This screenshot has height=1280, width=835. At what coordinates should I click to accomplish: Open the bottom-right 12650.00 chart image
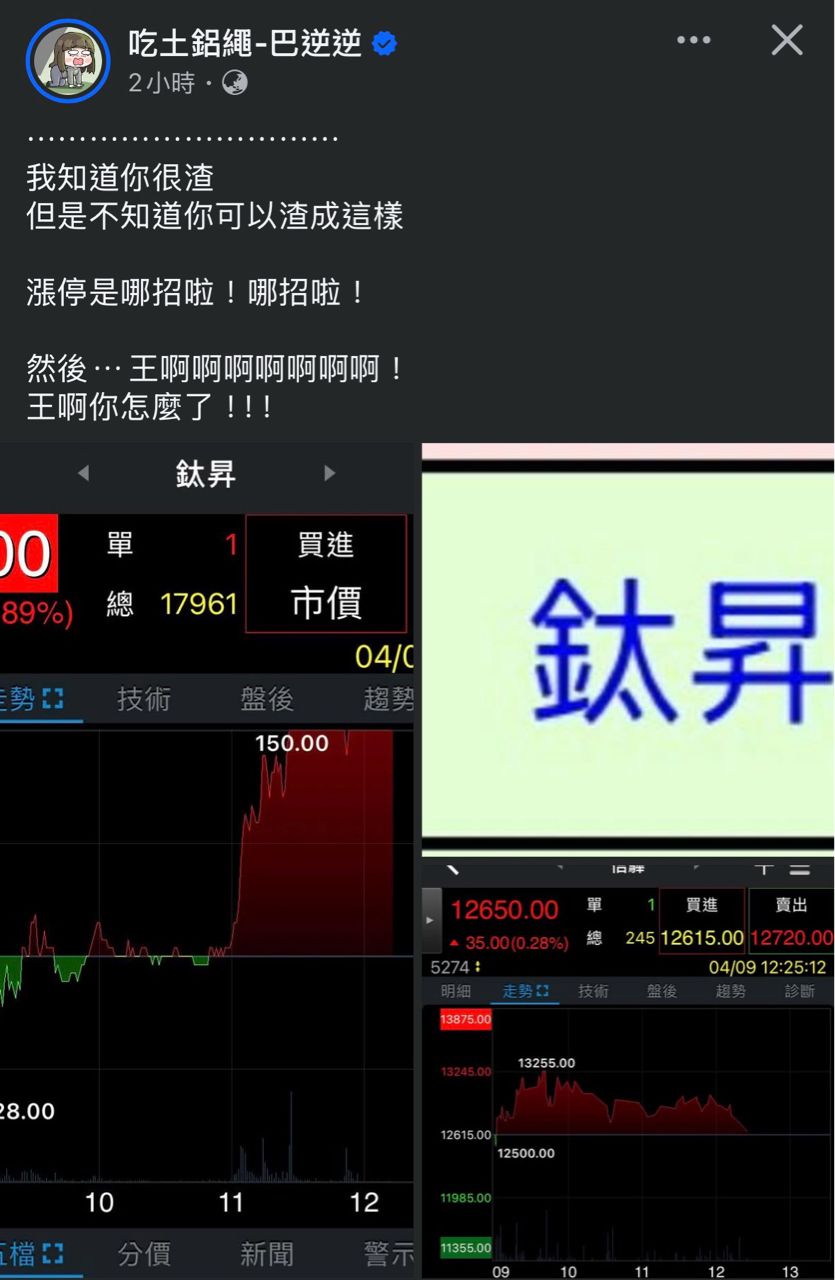628,1068
